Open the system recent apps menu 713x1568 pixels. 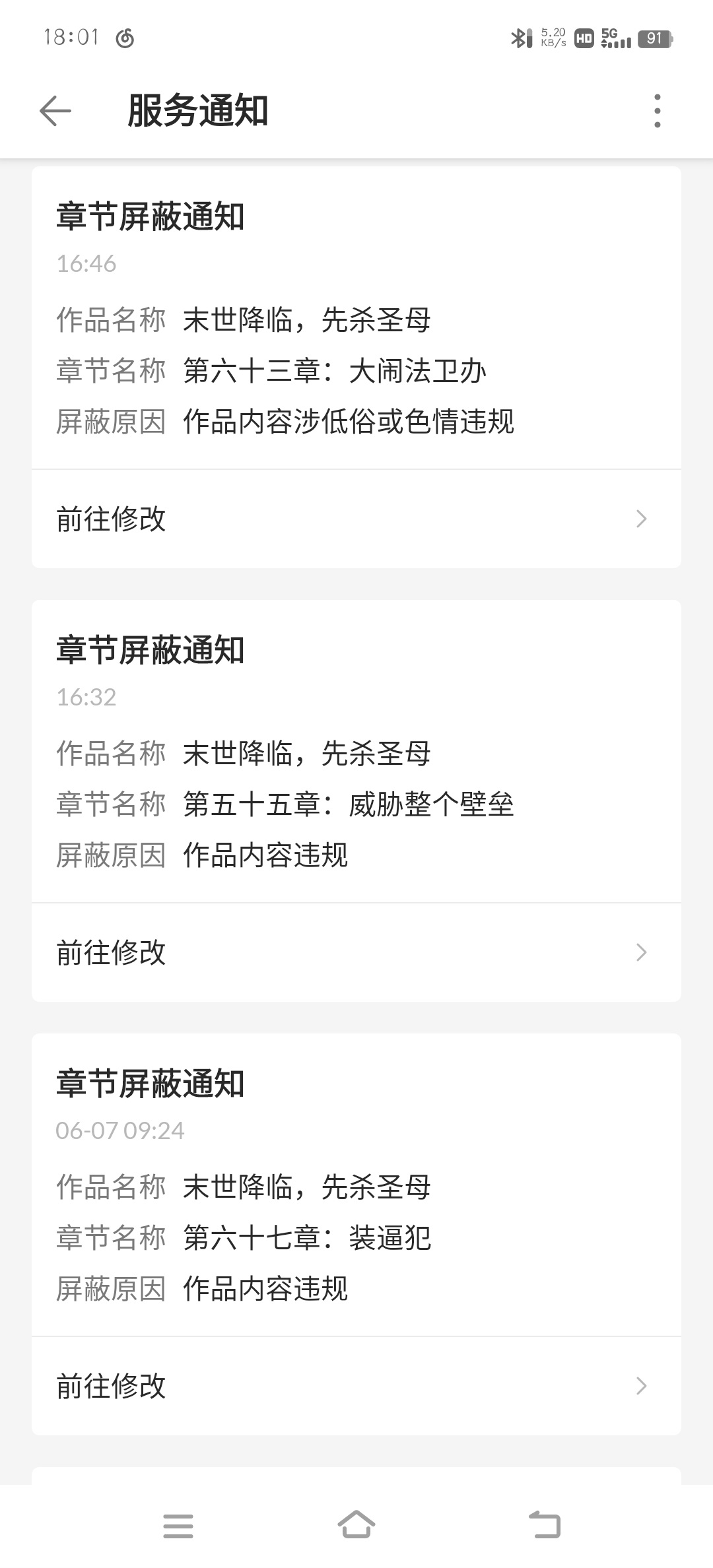178,1525
